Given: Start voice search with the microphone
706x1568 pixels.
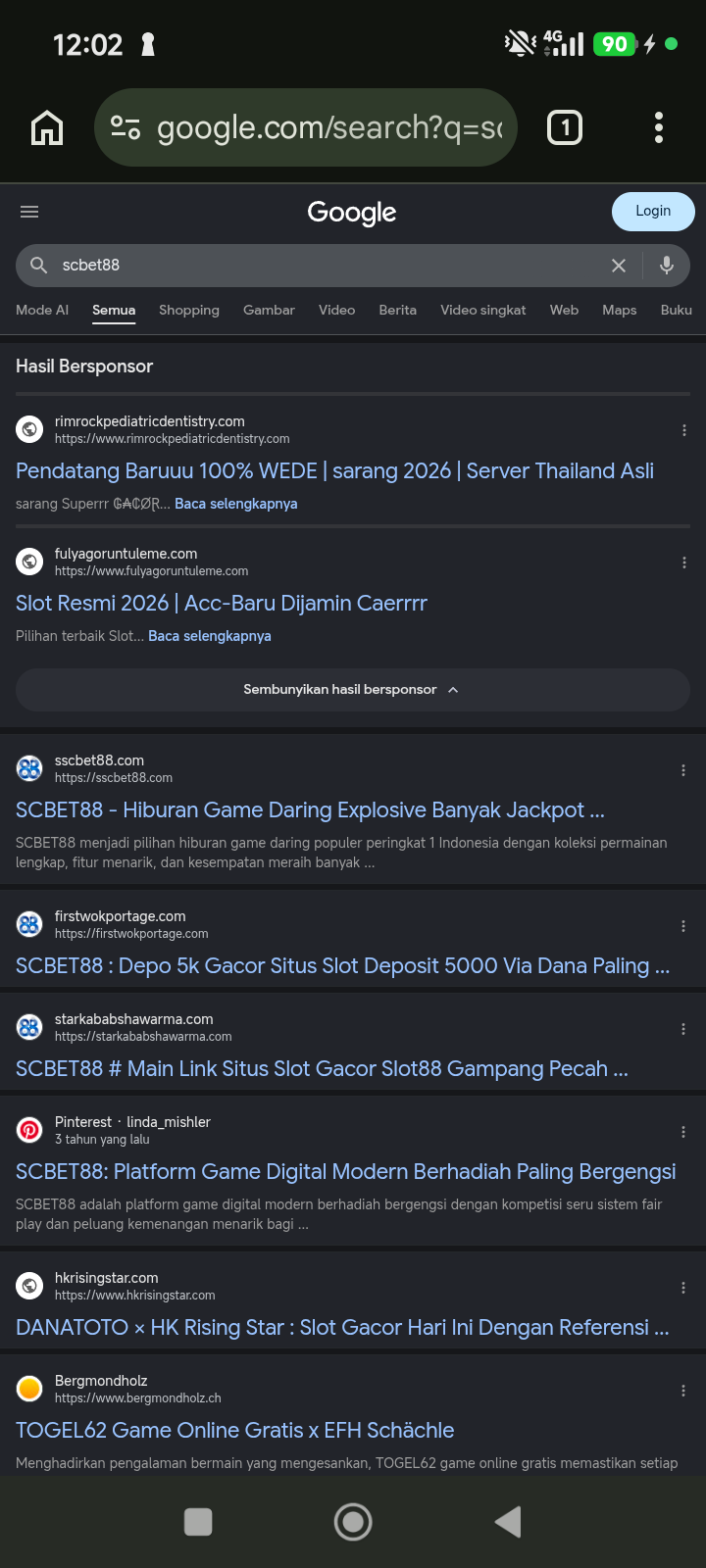Looking at the screenshot, I should point(667,266).
